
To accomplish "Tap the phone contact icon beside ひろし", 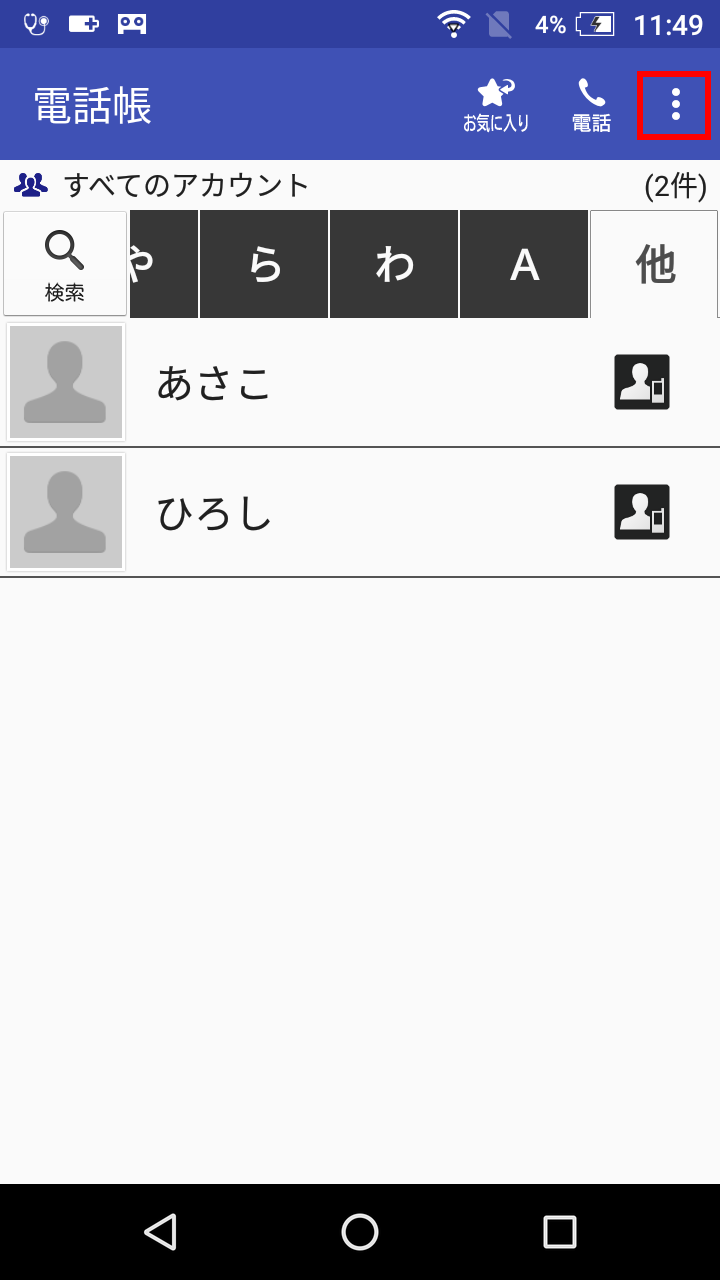I will [x=642, y=512].
